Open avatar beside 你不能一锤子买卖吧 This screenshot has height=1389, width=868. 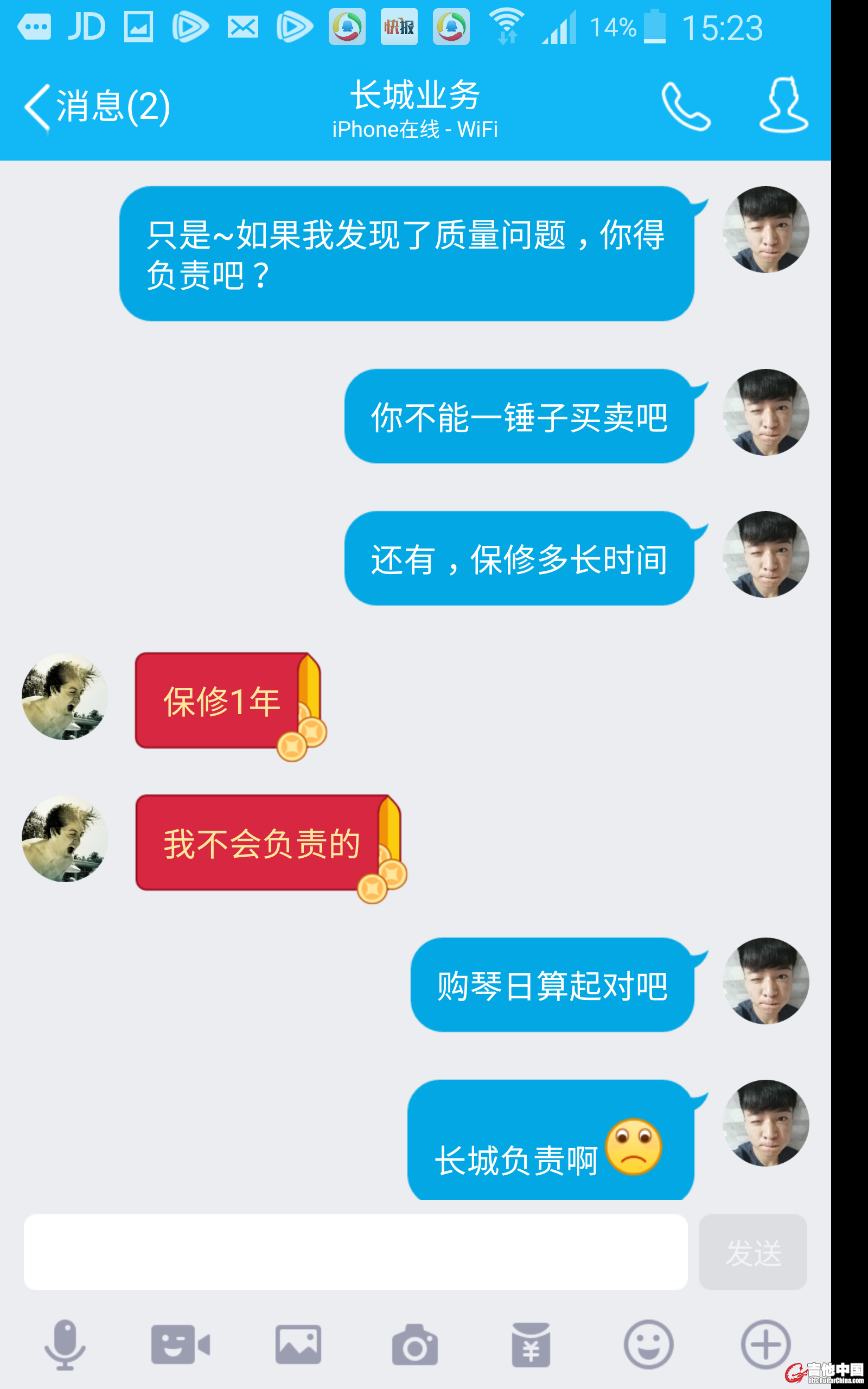[x=765, y=412]
